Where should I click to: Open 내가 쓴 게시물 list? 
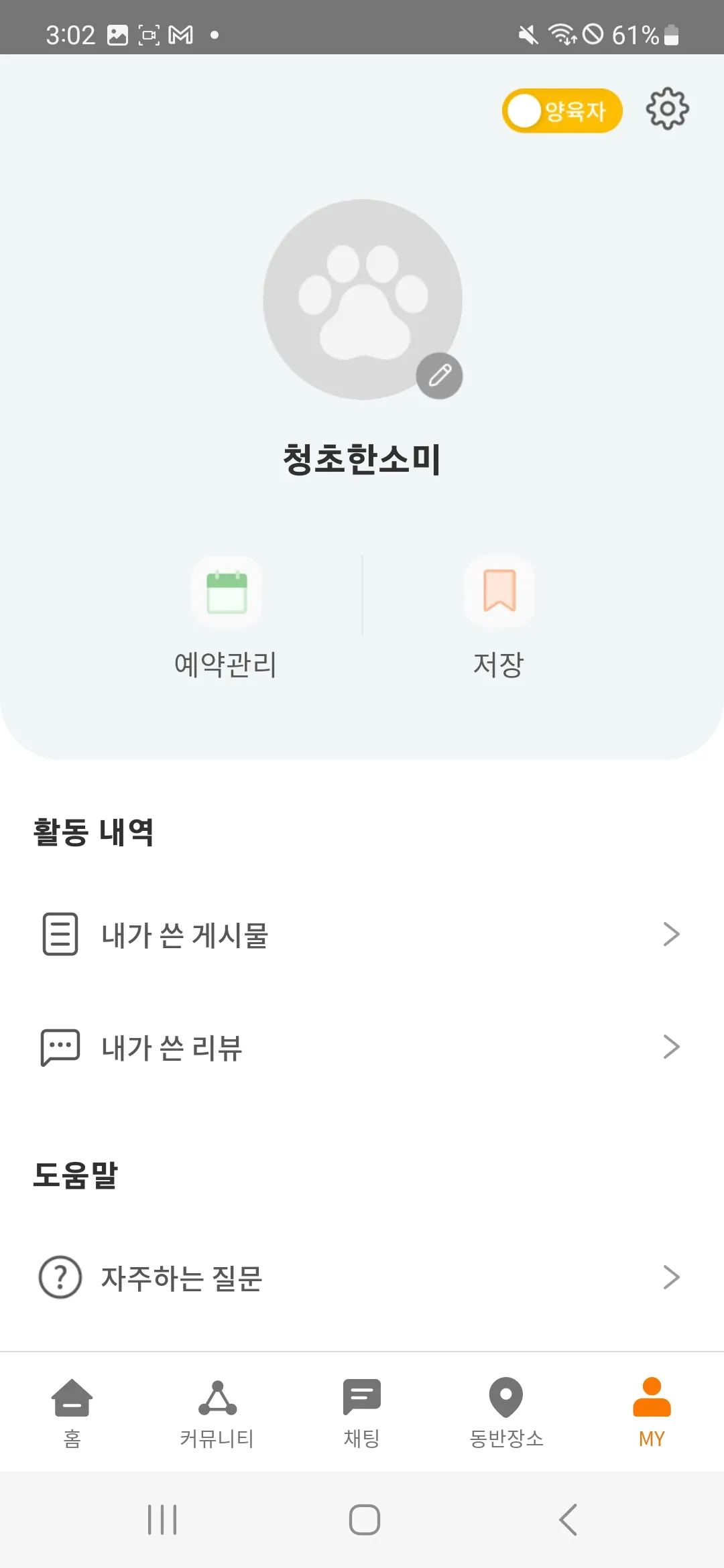[362, 934]
